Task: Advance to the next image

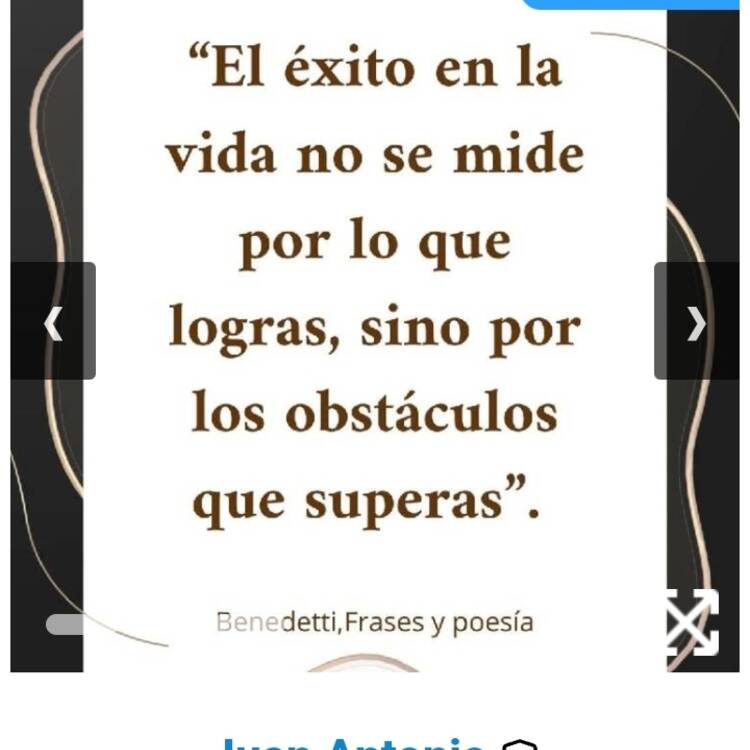Action: coord(696,322)
